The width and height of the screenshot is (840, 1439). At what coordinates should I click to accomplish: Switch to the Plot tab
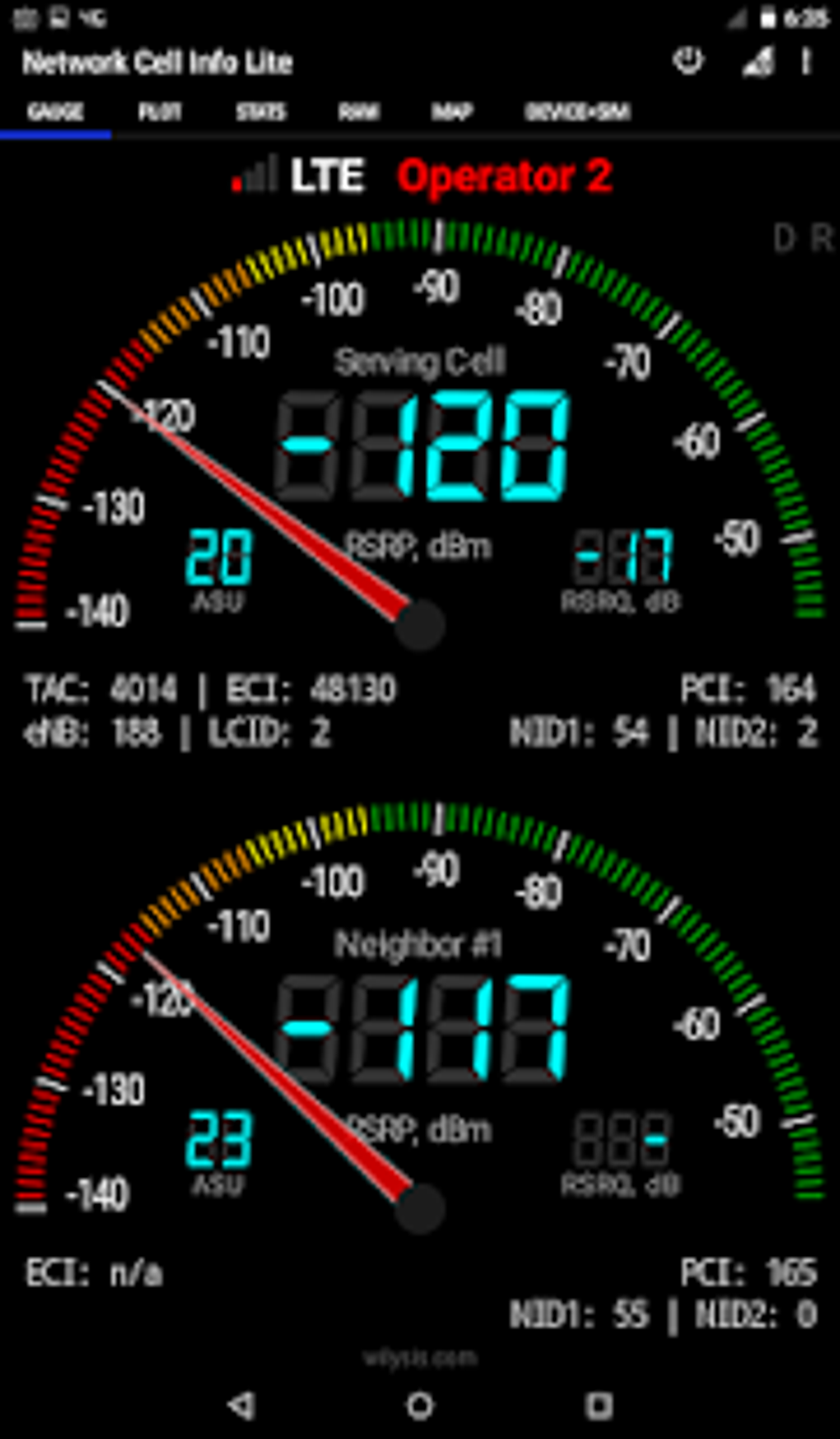pyautogui.click(x=160, y=112)
